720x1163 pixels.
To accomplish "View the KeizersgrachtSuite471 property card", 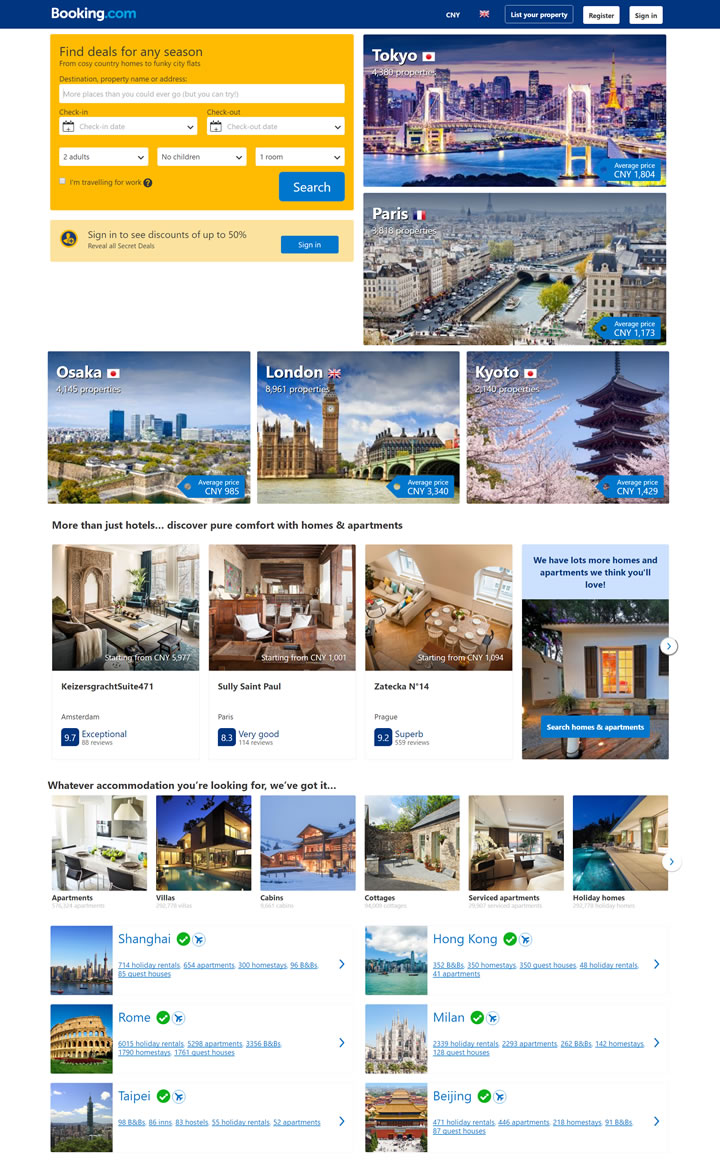I will pyautogui.click(x=125, y=650).
